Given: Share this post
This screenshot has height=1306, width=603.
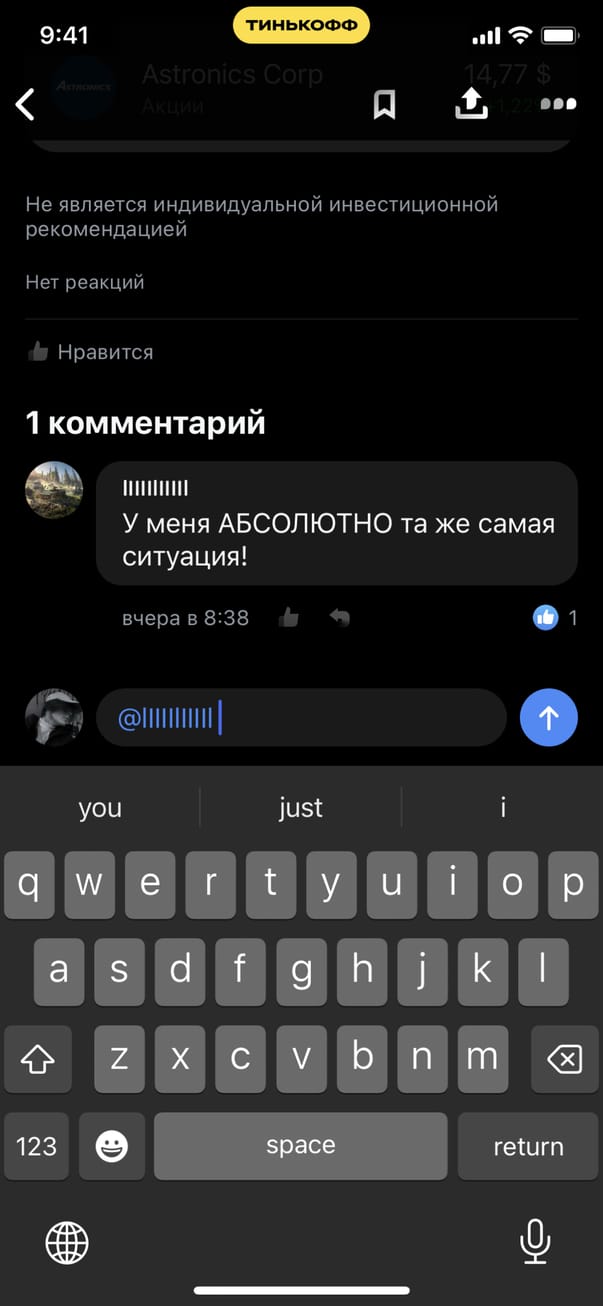Looking at the screenshot, I should [471, 103].
